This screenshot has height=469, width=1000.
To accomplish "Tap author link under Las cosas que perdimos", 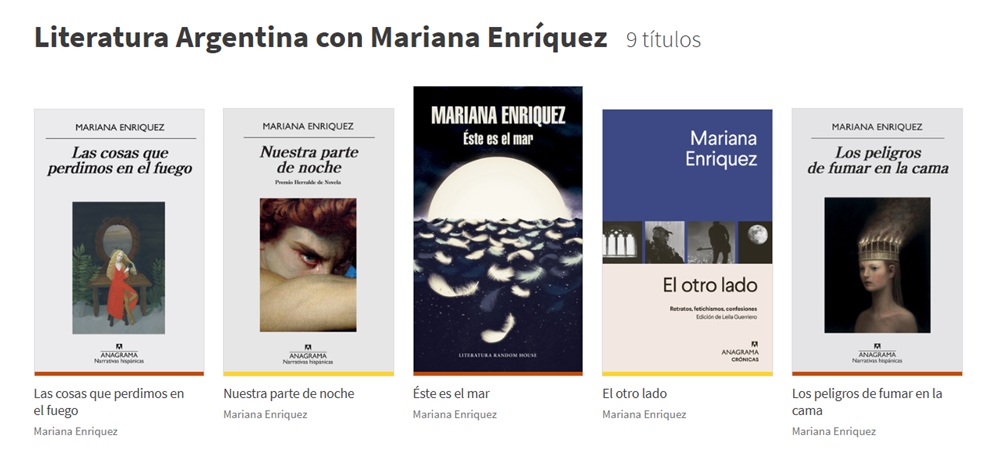I will 76,431.
